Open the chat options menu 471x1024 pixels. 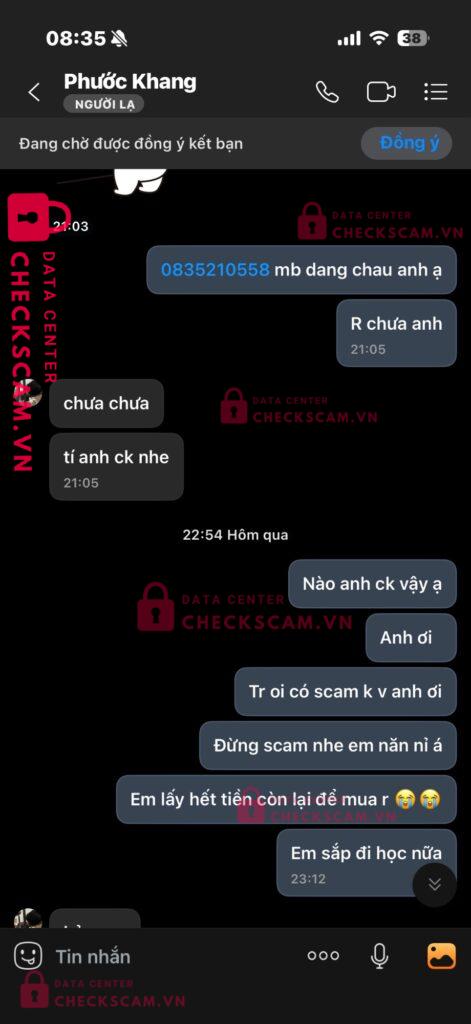click(435, 92)
